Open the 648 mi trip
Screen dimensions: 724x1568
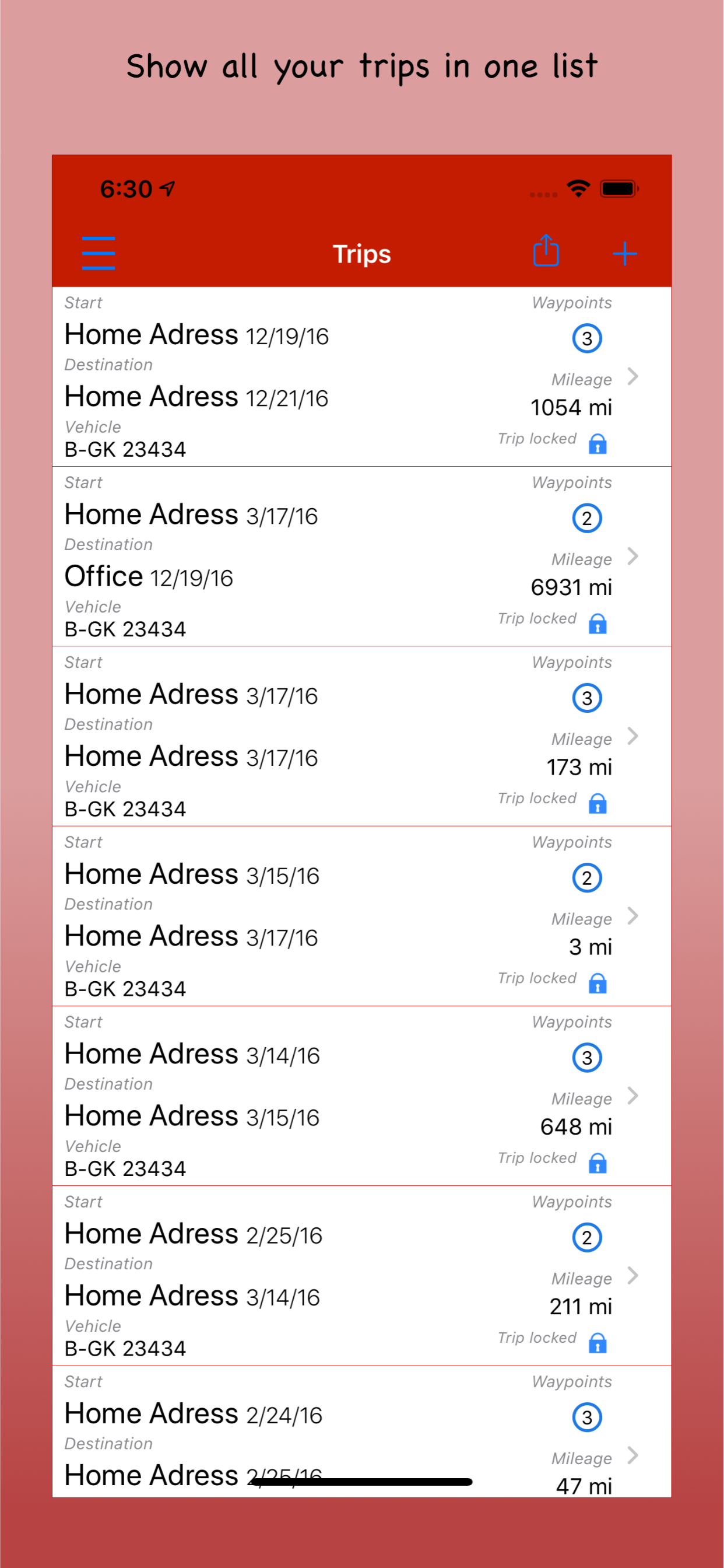pyautogui.click(x=362, y=1095)
